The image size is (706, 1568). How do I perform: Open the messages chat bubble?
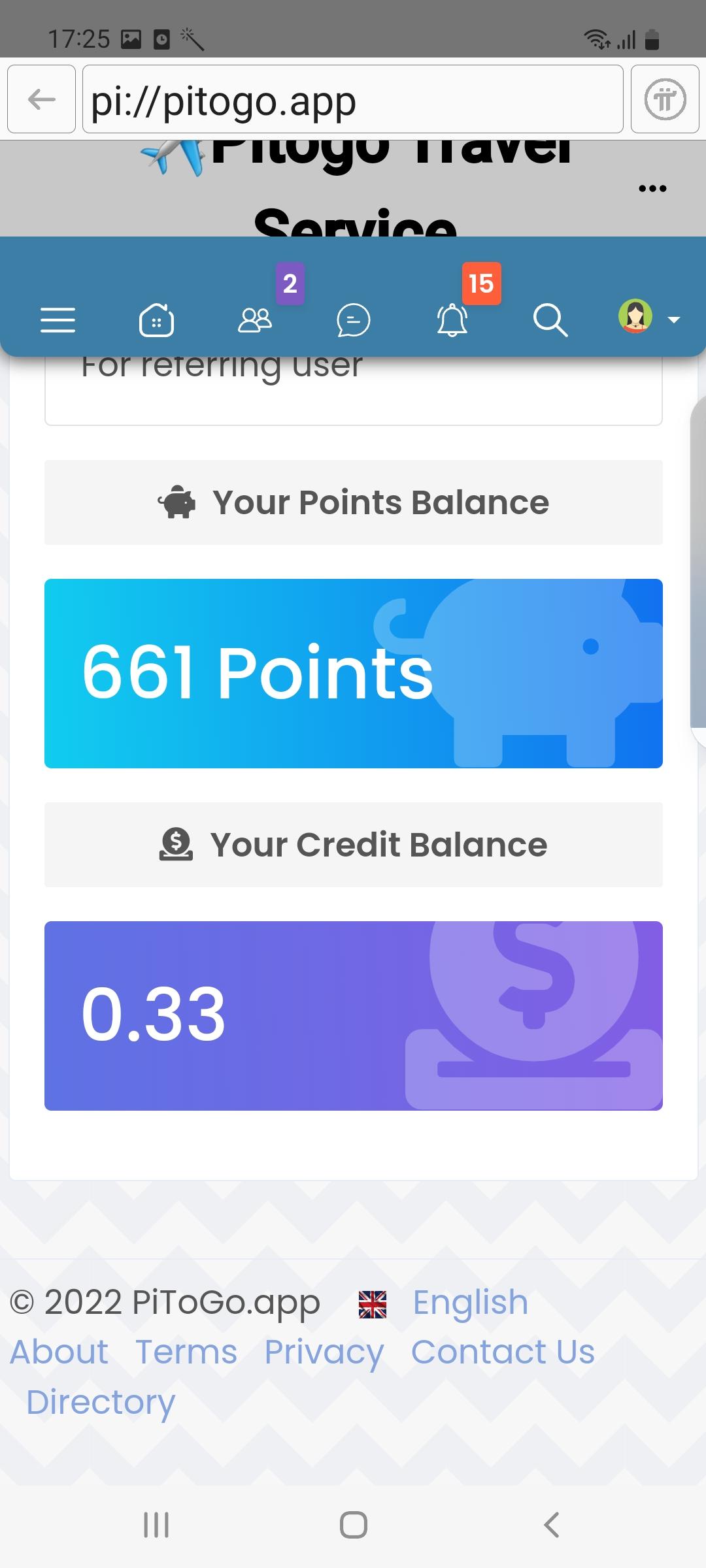(354, 320)
